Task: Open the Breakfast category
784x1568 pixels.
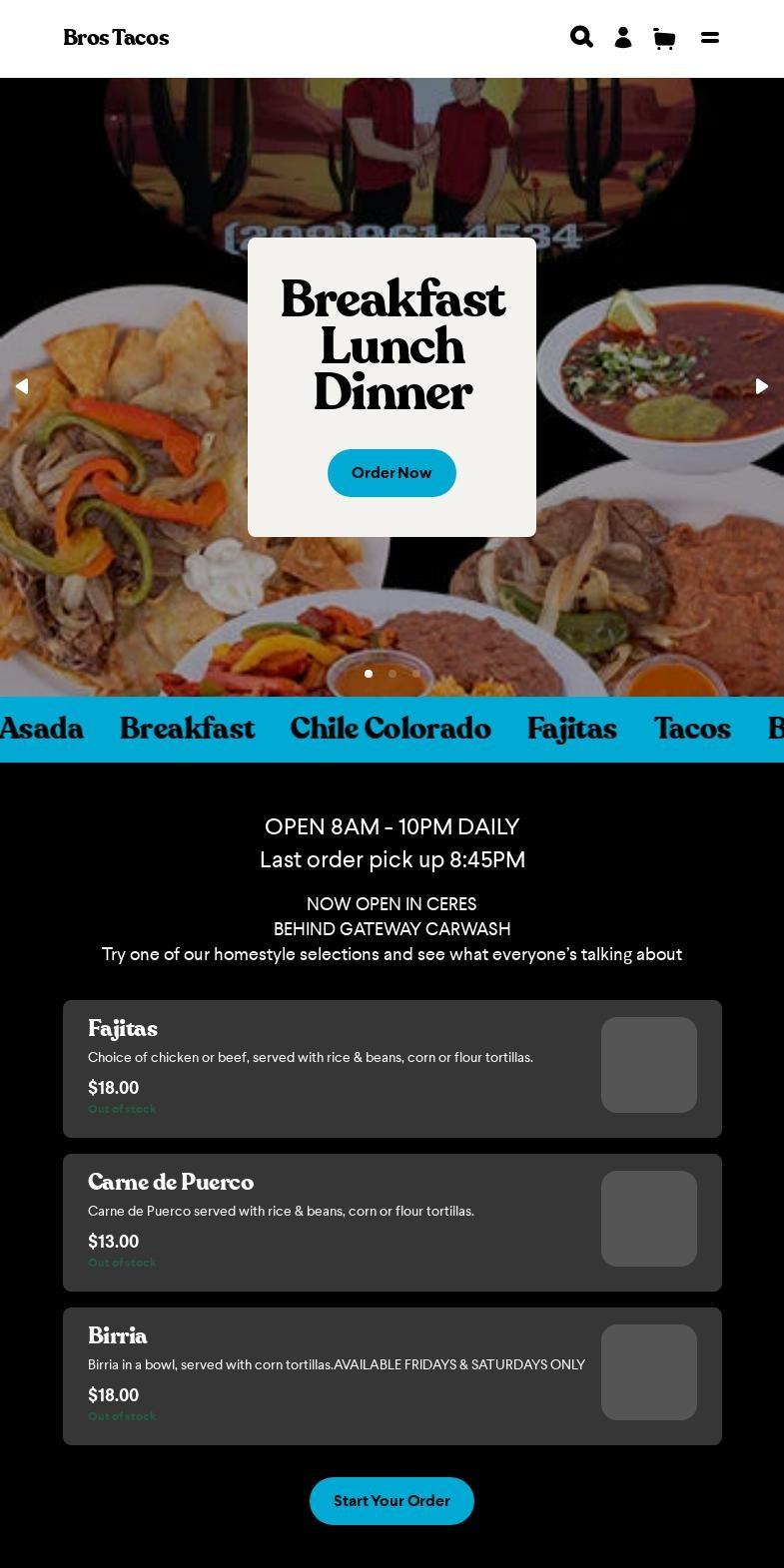Action: (x=187, y=730)
